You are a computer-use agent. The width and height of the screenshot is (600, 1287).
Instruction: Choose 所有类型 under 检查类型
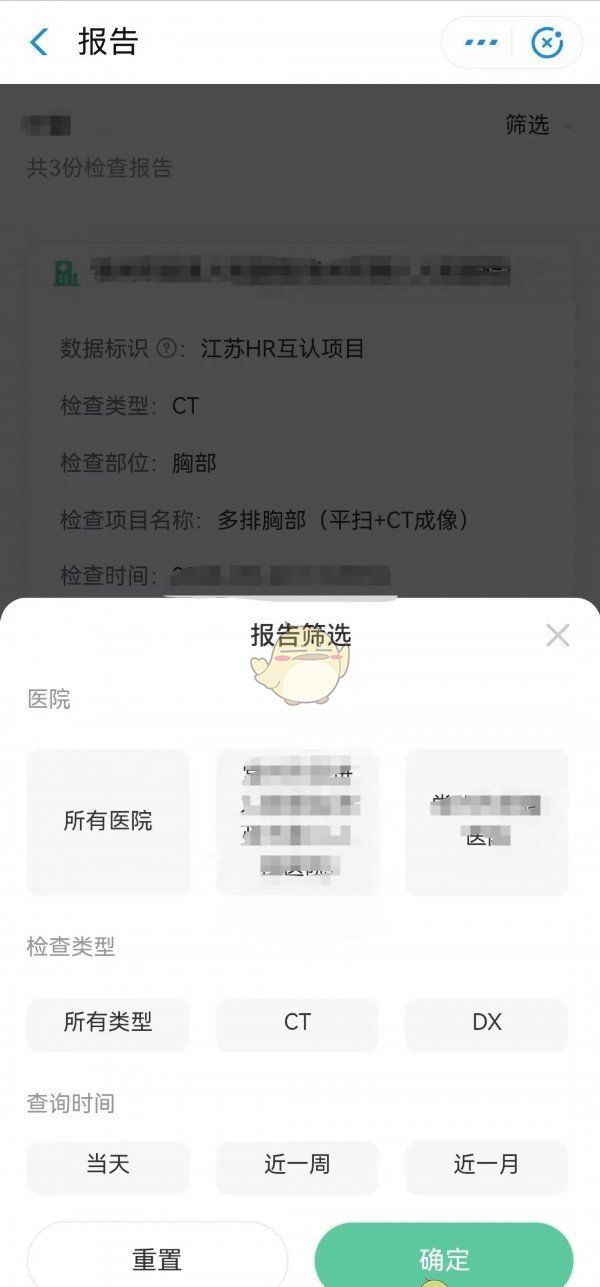[x=108, y=1023]
